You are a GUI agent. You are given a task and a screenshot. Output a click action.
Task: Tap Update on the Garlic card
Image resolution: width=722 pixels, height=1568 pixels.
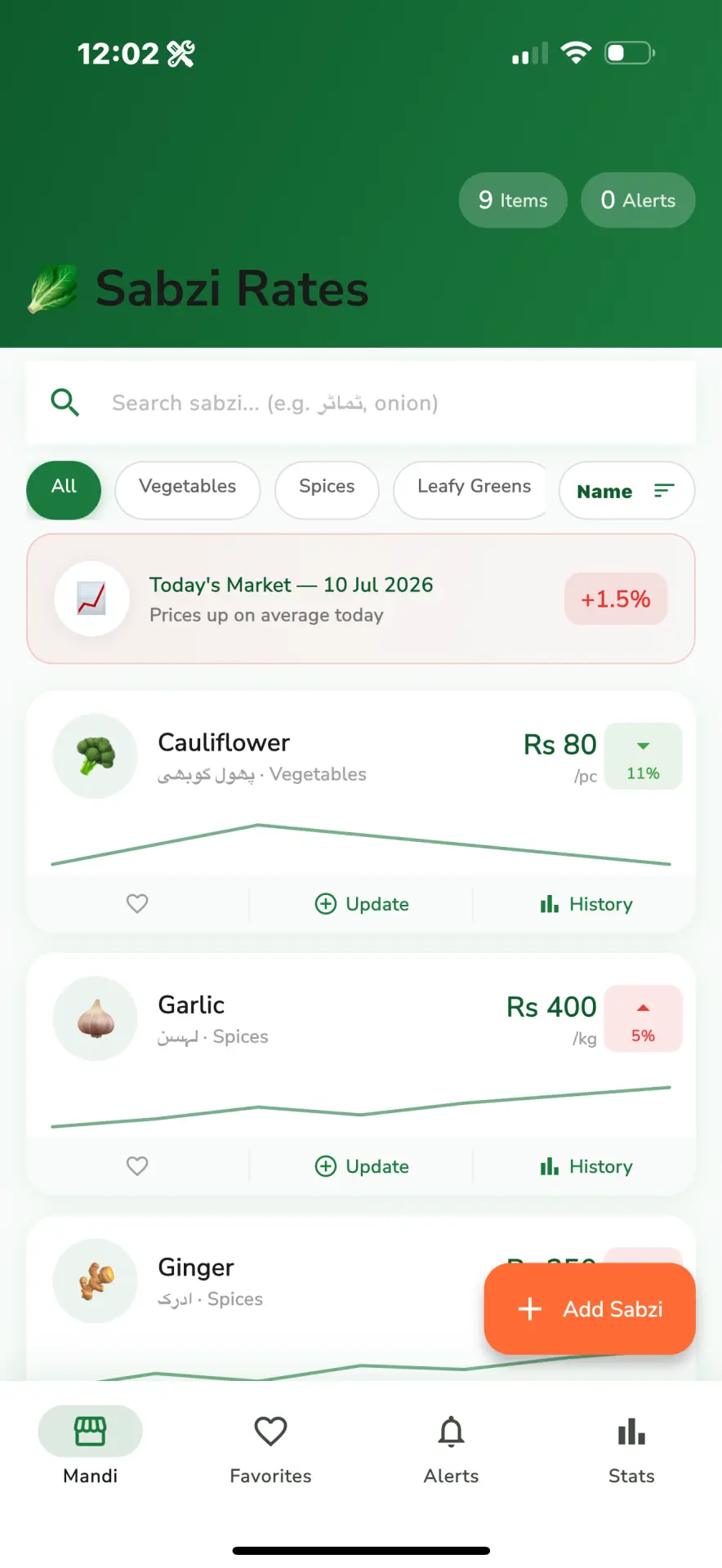point(362,1166)
